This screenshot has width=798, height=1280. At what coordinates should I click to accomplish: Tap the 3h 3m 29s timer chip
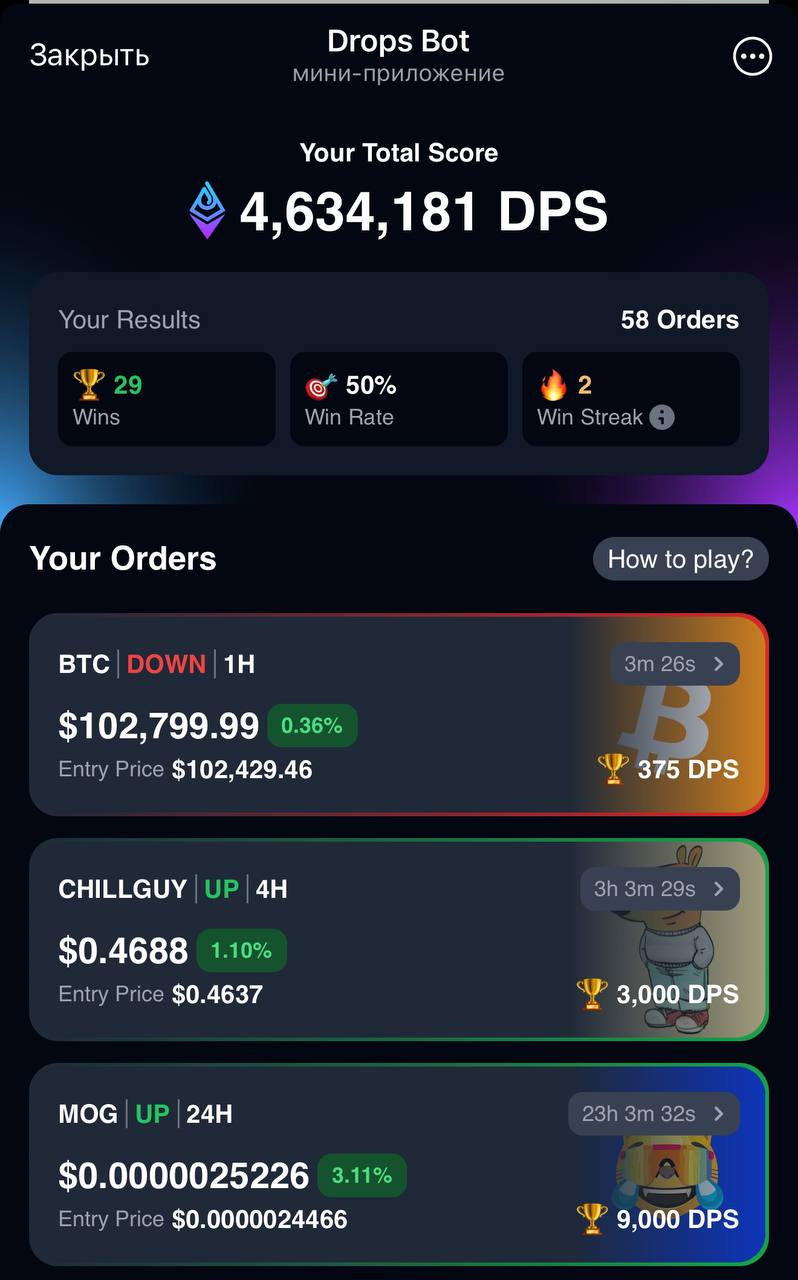point(659,889)
